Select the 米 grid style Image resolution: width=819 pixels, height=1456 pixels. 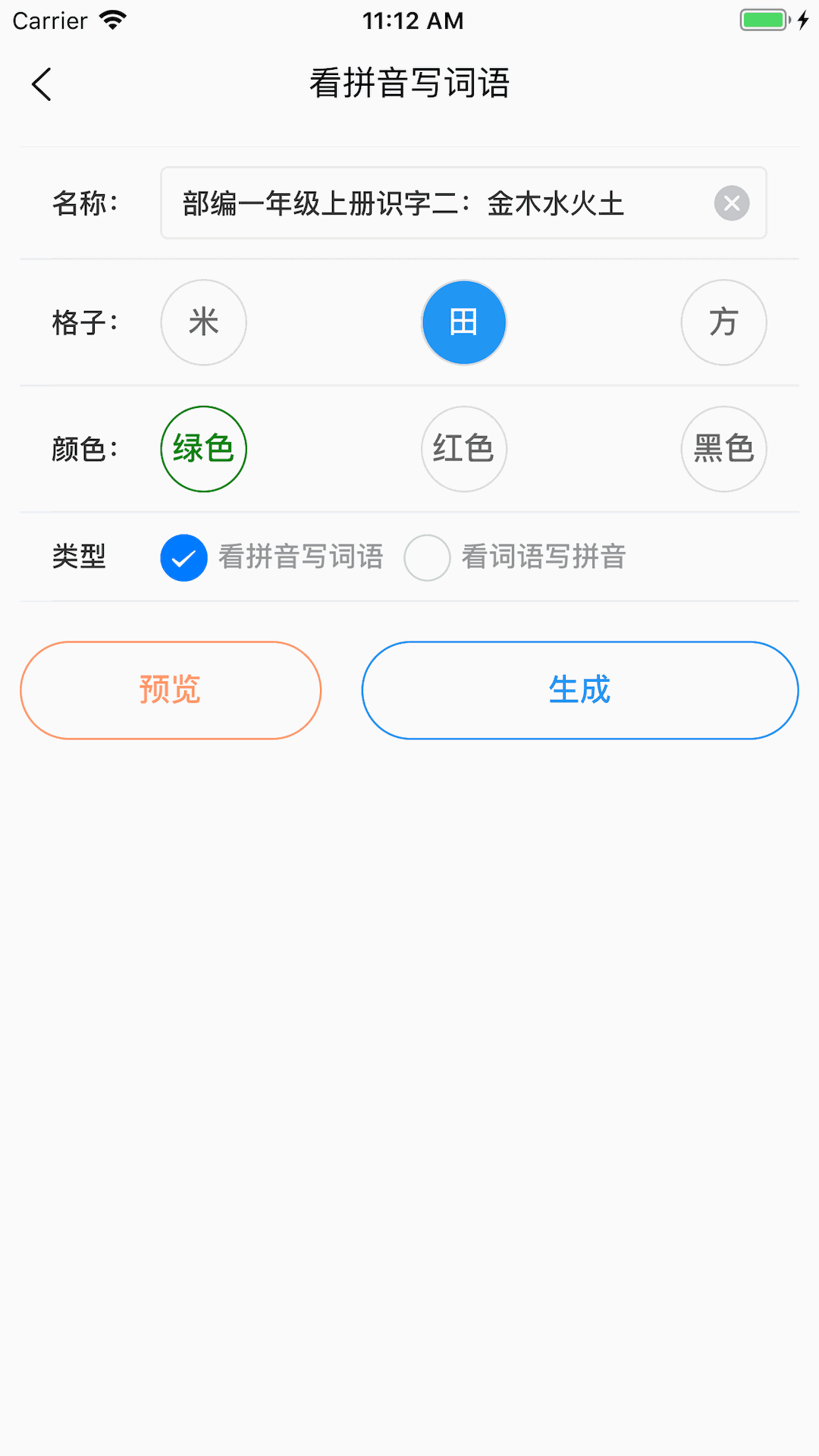click(203, 322)
